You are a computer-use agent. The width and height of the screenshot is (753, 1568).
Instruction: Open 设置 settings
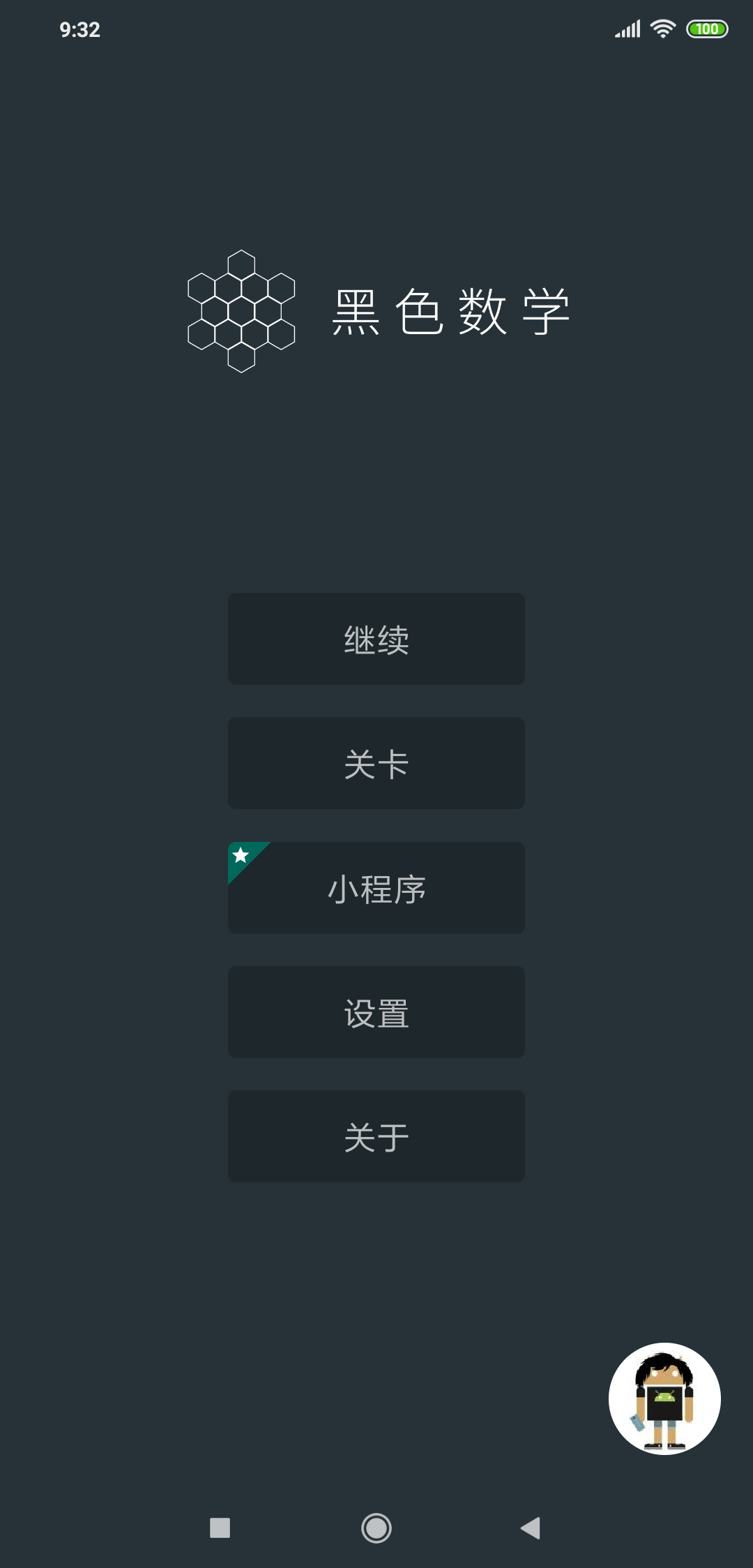[376, 1012]
